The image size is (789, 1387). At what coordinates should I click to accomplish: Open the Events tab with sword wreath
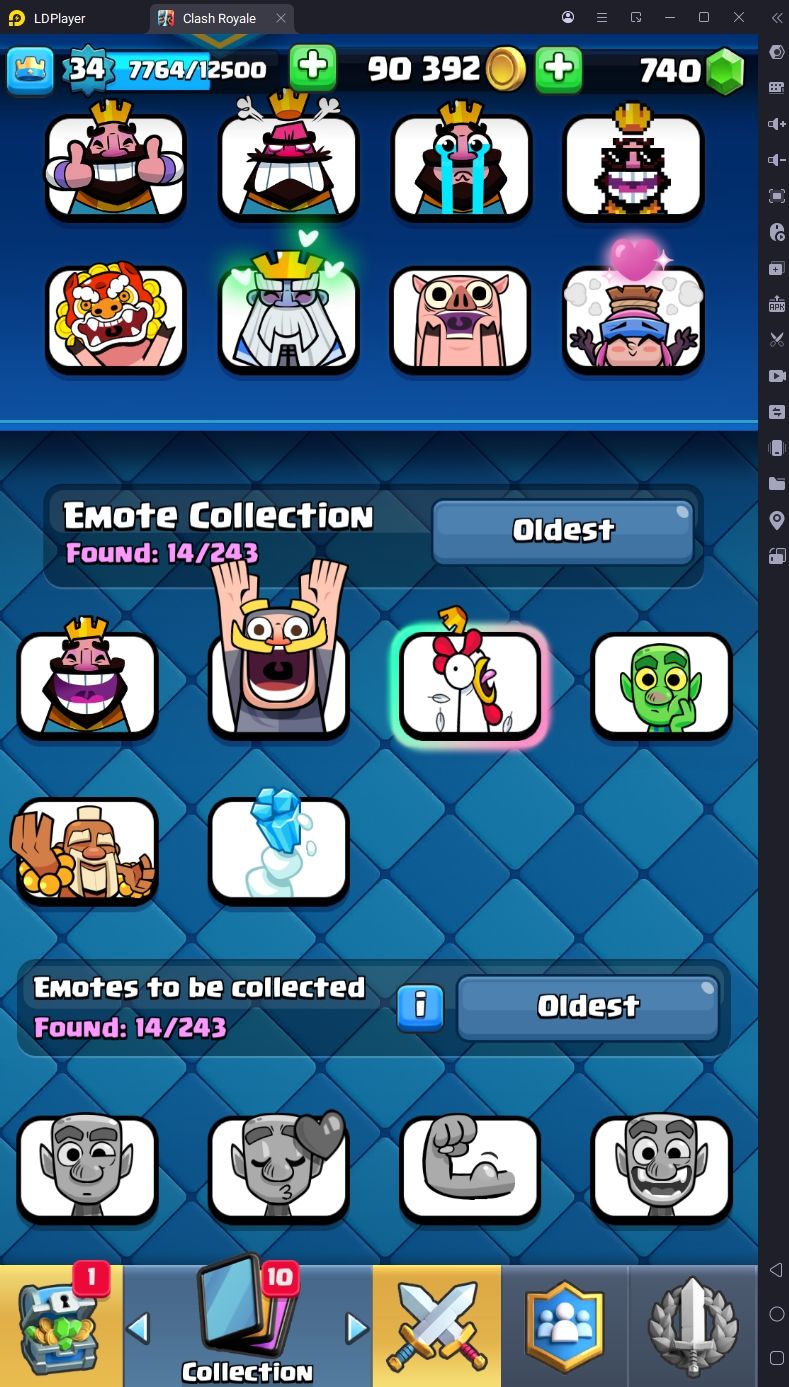[693, 1325]
